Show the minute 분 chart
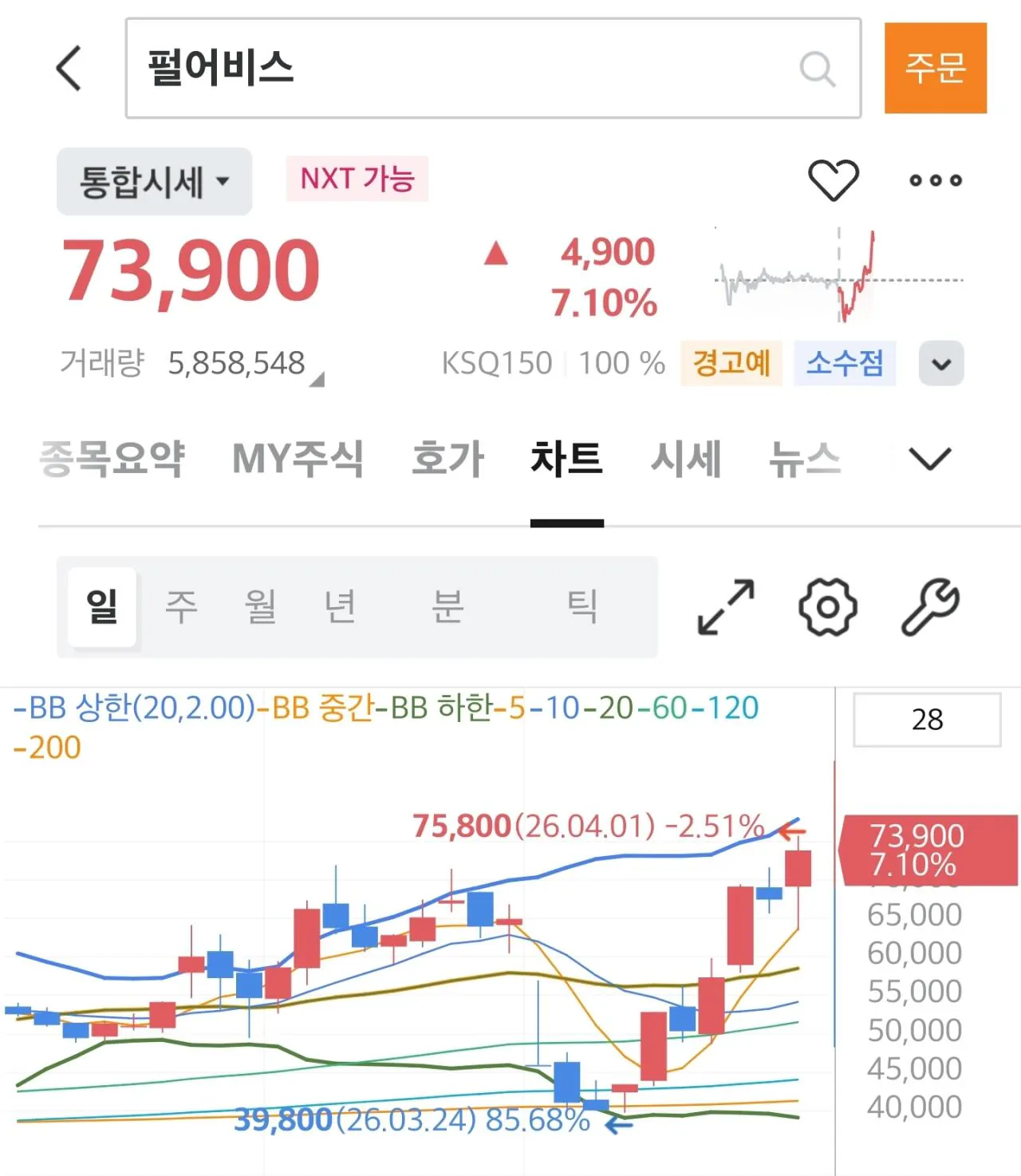 pos(447,606)
